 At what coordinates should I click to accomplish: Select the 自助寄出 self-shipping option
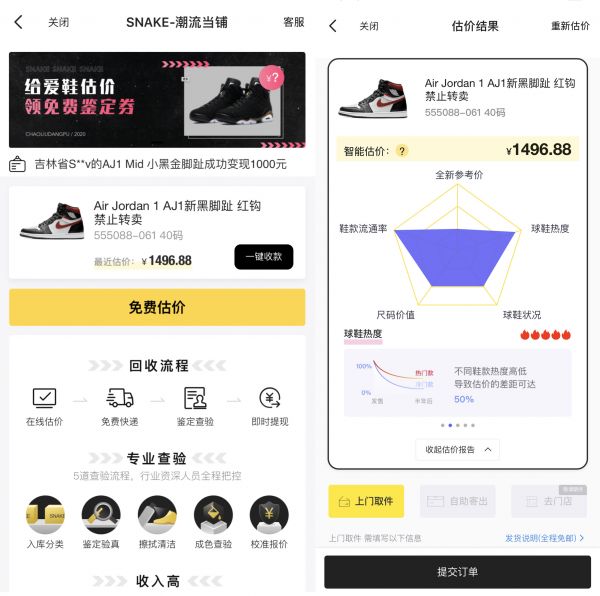[457, 501]
